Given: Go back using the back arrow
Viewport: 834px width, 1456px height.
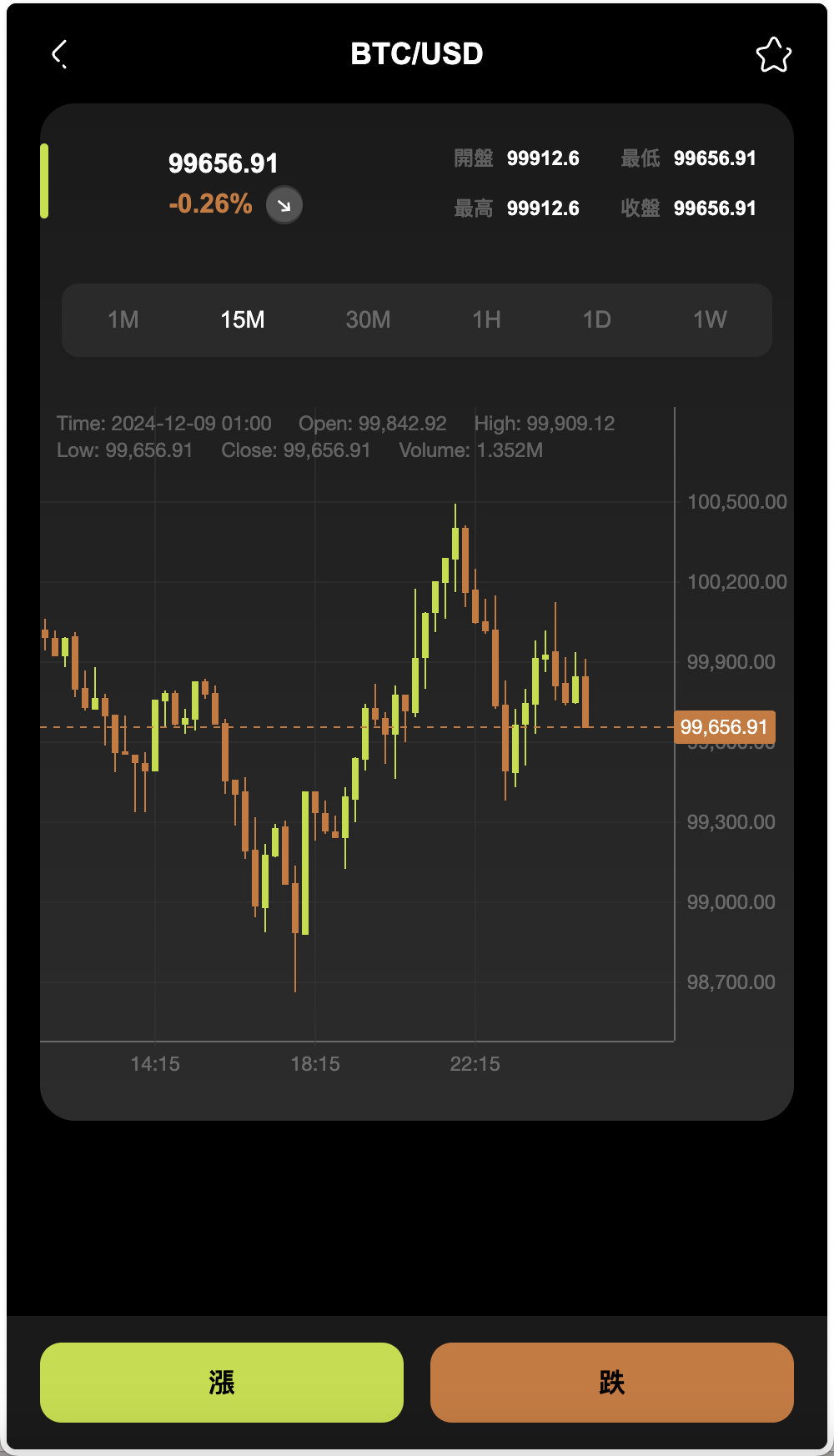Looking at the screenshot, I should 59,54.
